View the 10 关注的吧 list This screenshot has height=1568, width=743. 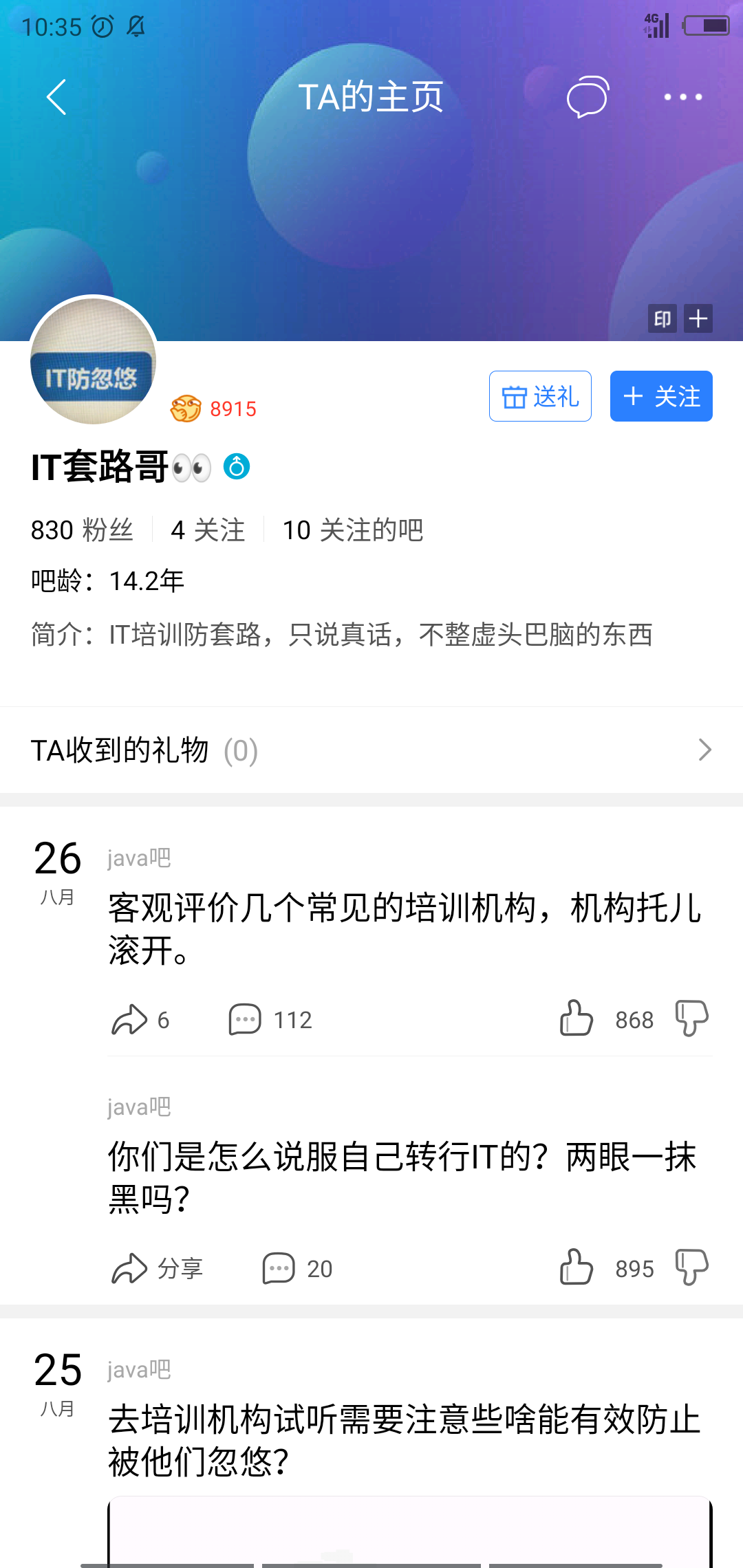pos(353,530)
